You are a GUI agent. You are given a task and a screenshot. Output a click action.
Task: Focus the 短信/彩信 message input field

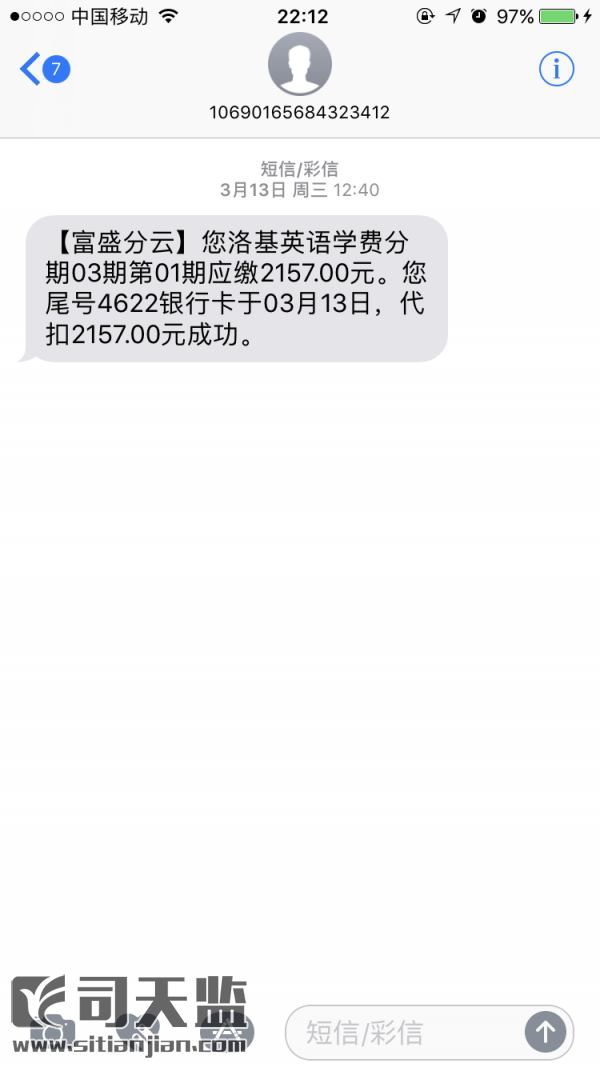(405, 1033)
